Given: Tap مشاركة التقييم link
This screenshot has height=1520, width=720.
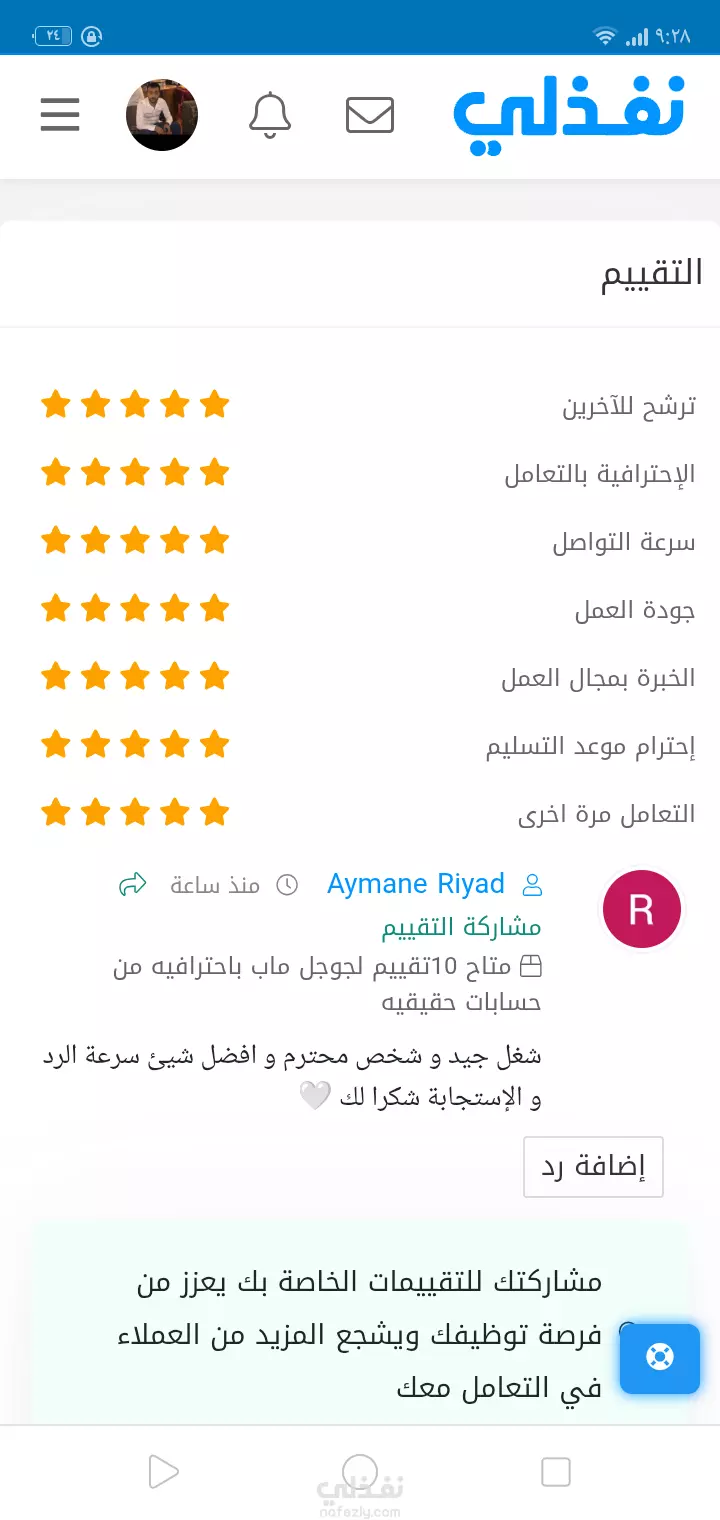Looking at the screenshot, I should 461,928.
